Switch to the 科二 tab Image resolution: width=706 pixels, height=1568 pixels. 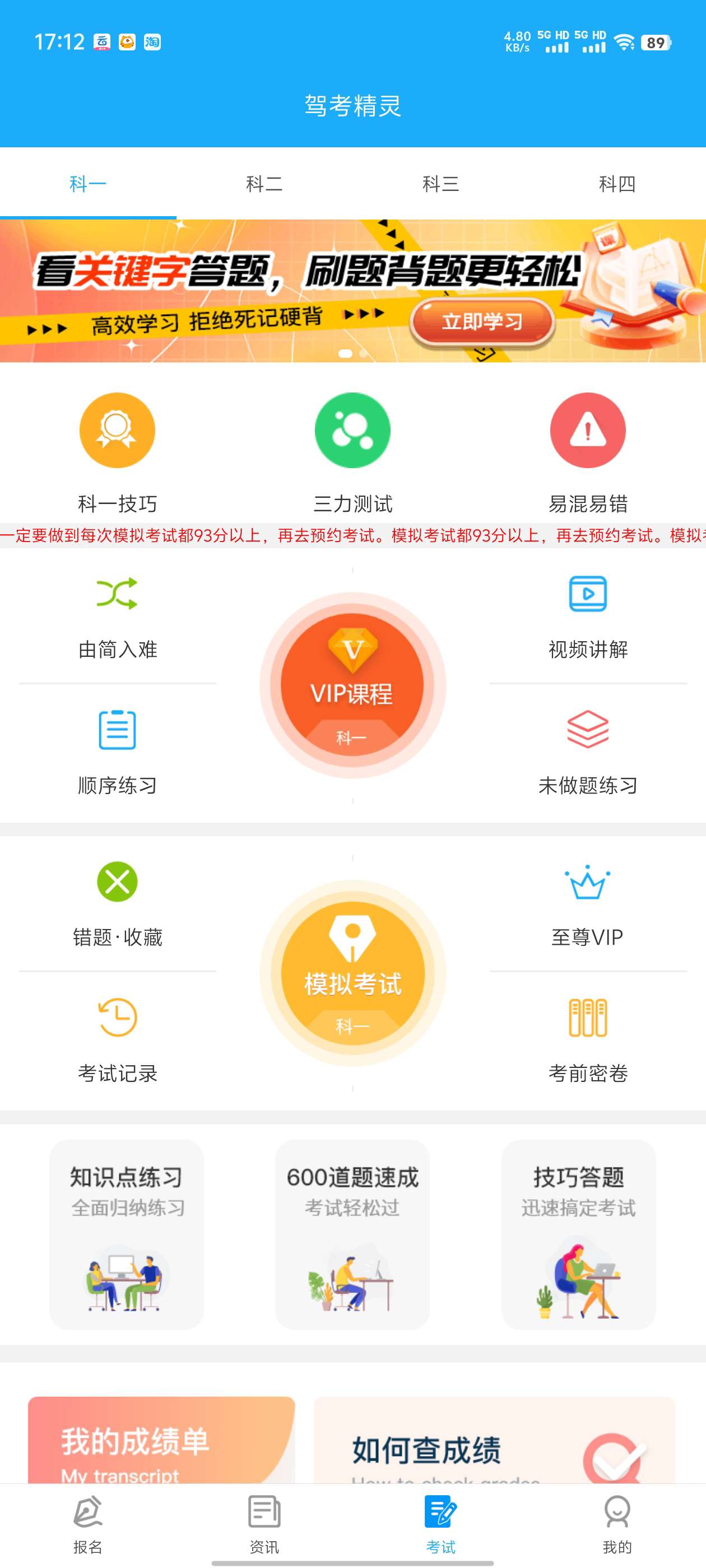coord(264,184)
